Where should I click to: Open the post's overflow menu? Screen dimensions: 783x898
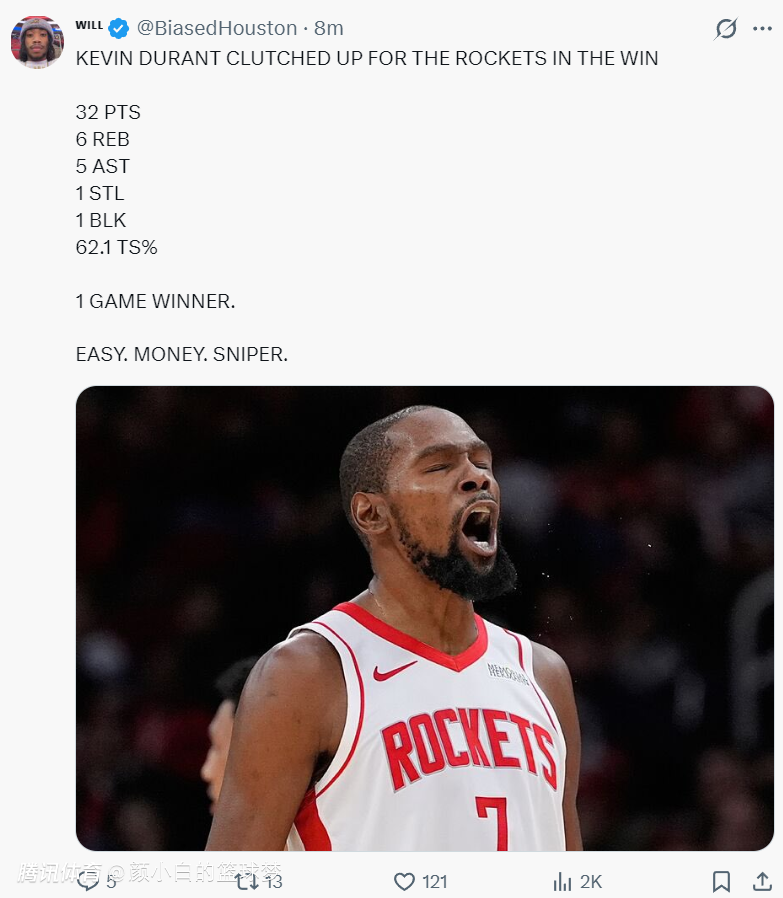762,29
